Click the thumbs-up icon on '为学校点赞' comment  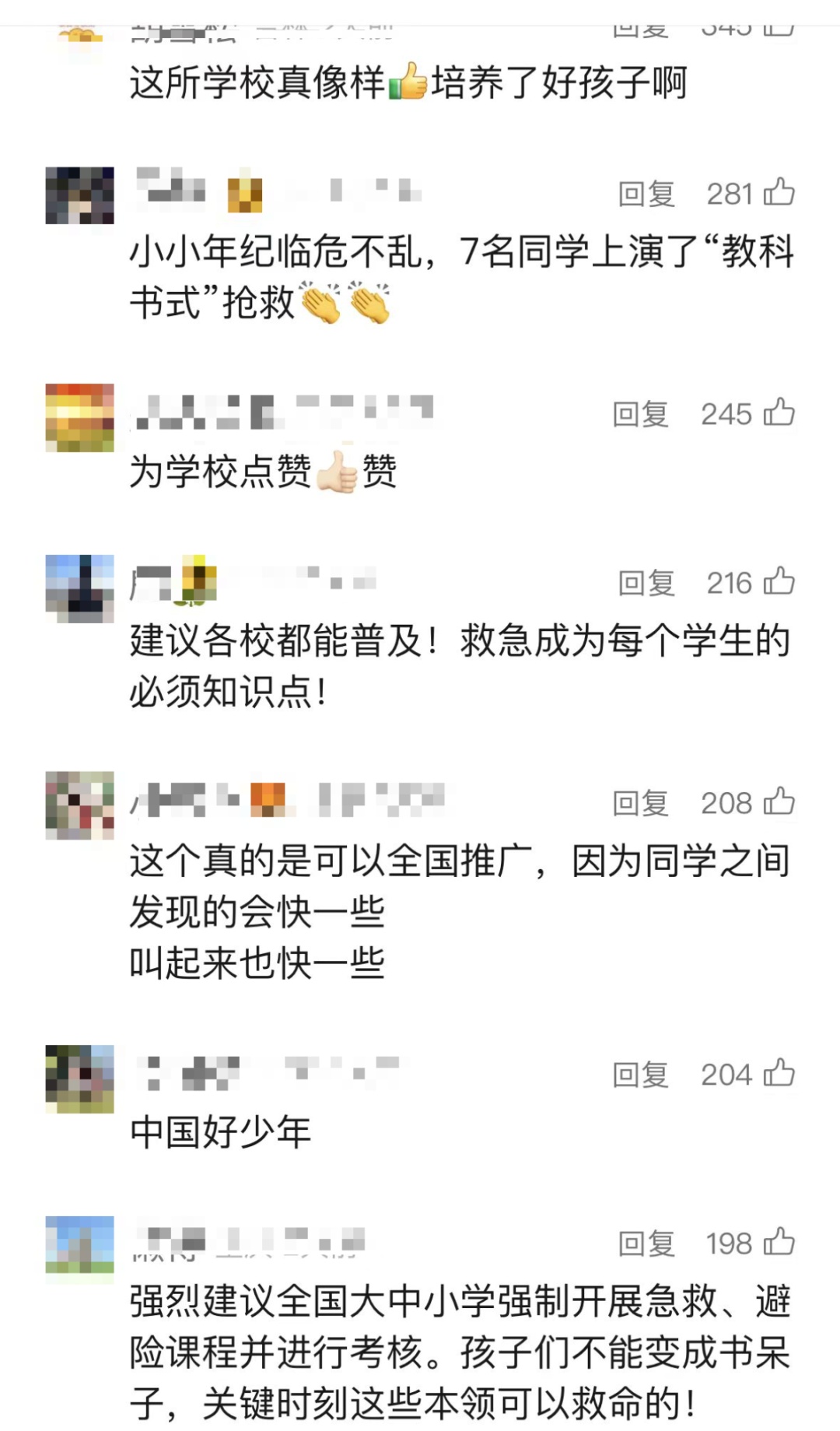(x=779, y=414)
